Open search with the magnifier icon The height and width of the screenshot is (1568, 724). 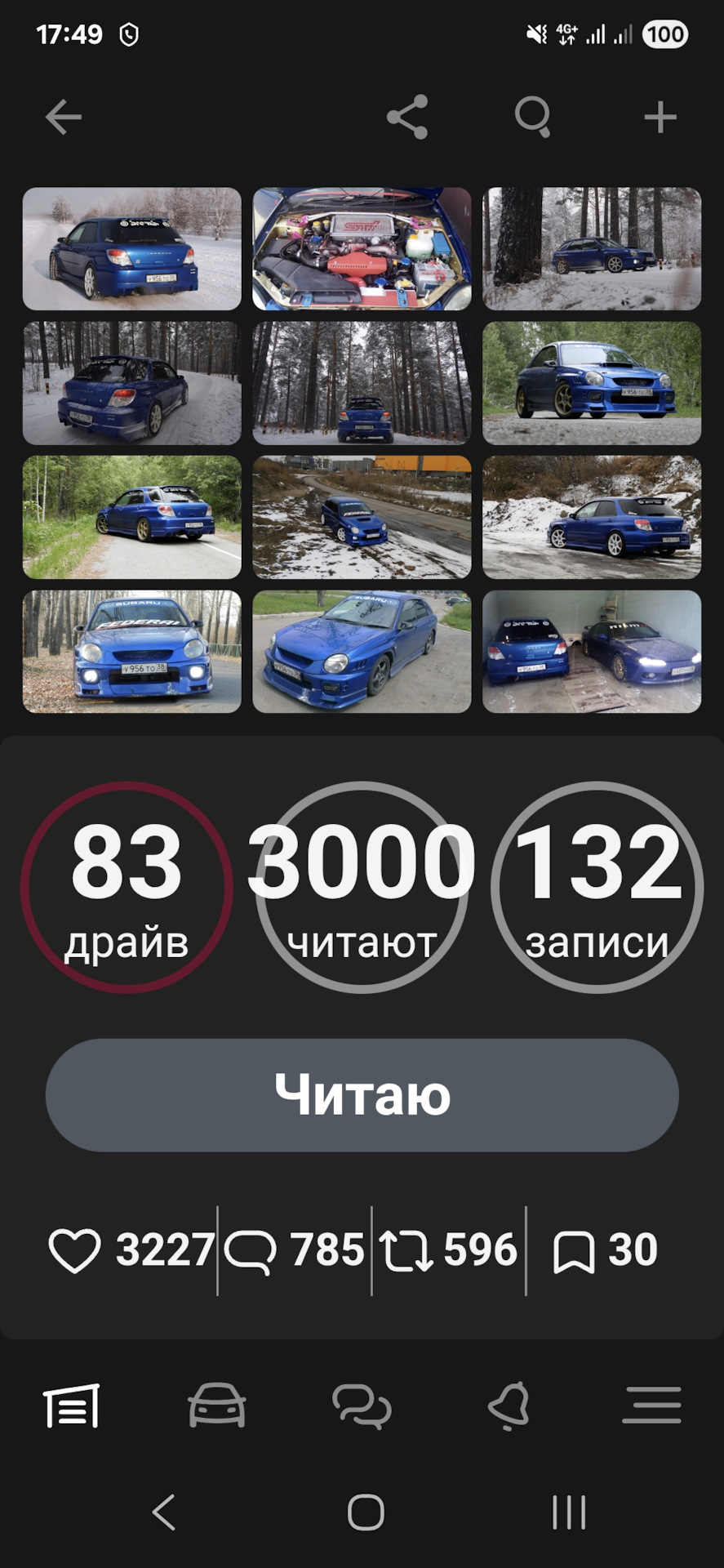[533, 118]
